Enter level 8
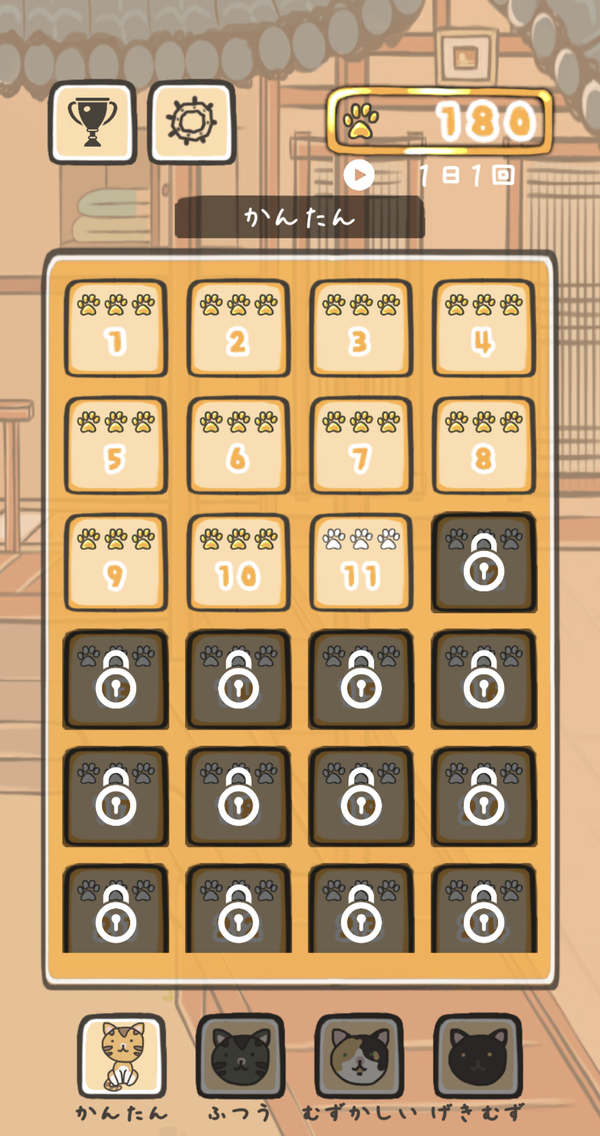Viewport: 600px width, 1136px height. point(484,445)
